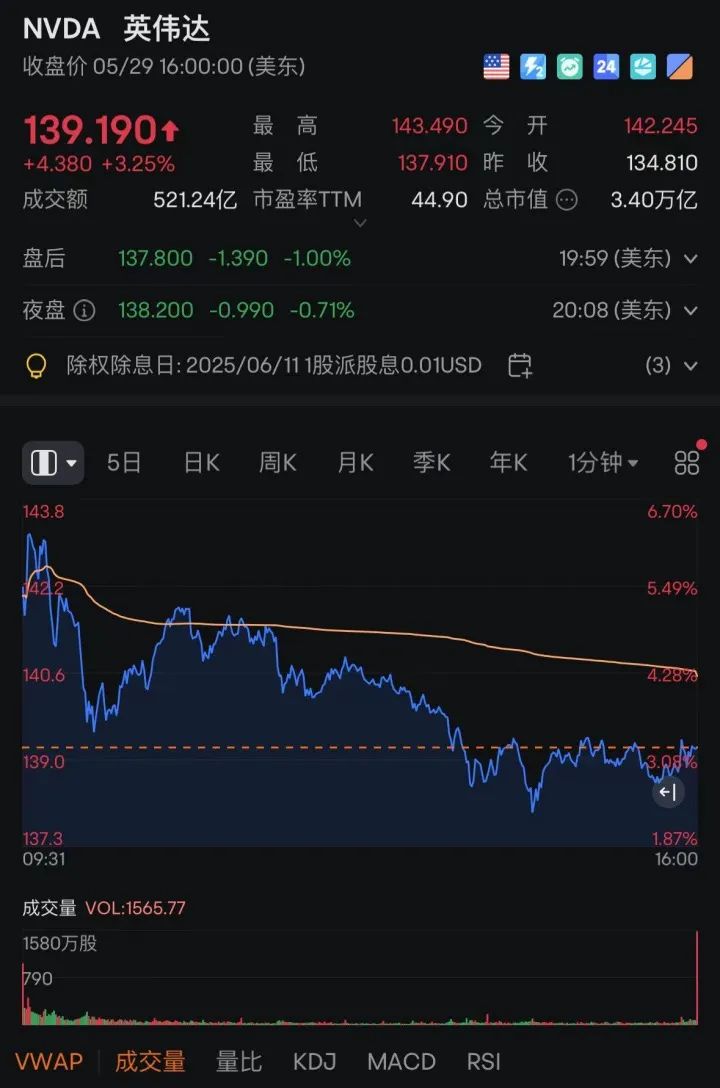Viewport: 720px width, 1088px height.
Task: Open the alarm clock session icon
Action: coord(569,67)
